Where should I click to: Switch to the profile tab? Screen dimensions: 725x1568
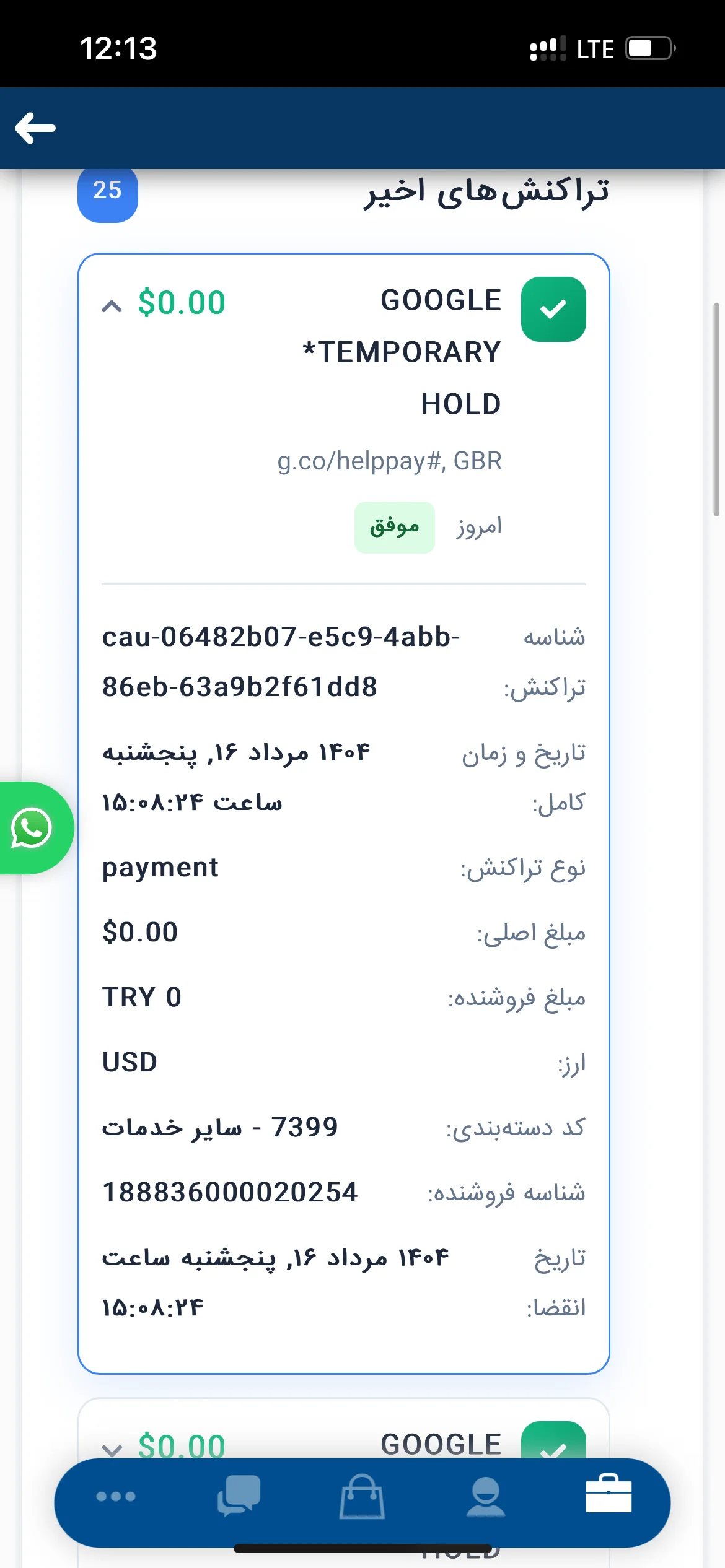click(x=485, y=1496)
